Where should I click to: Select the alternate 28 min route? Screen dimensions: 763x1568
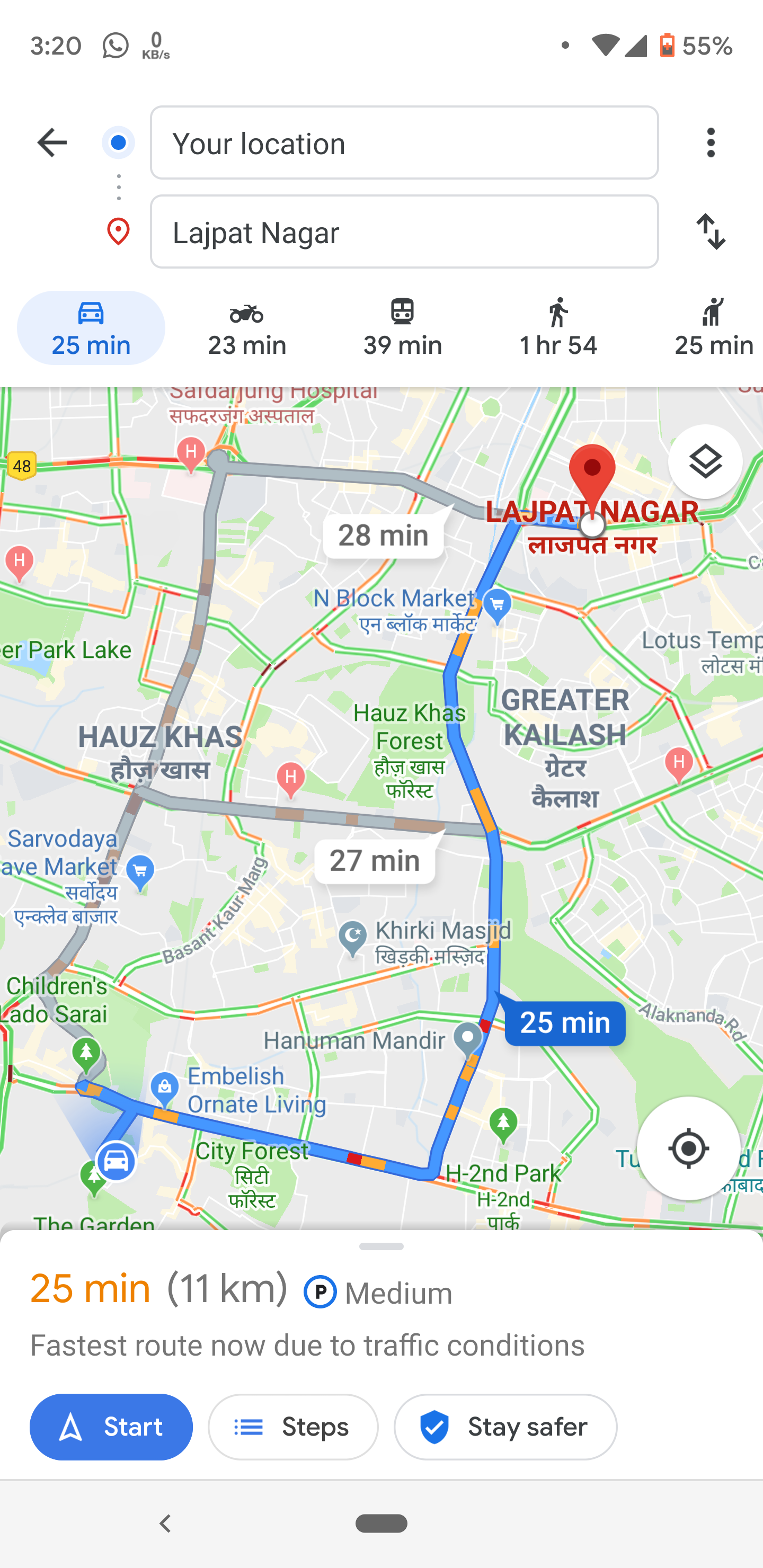point(383,536)
